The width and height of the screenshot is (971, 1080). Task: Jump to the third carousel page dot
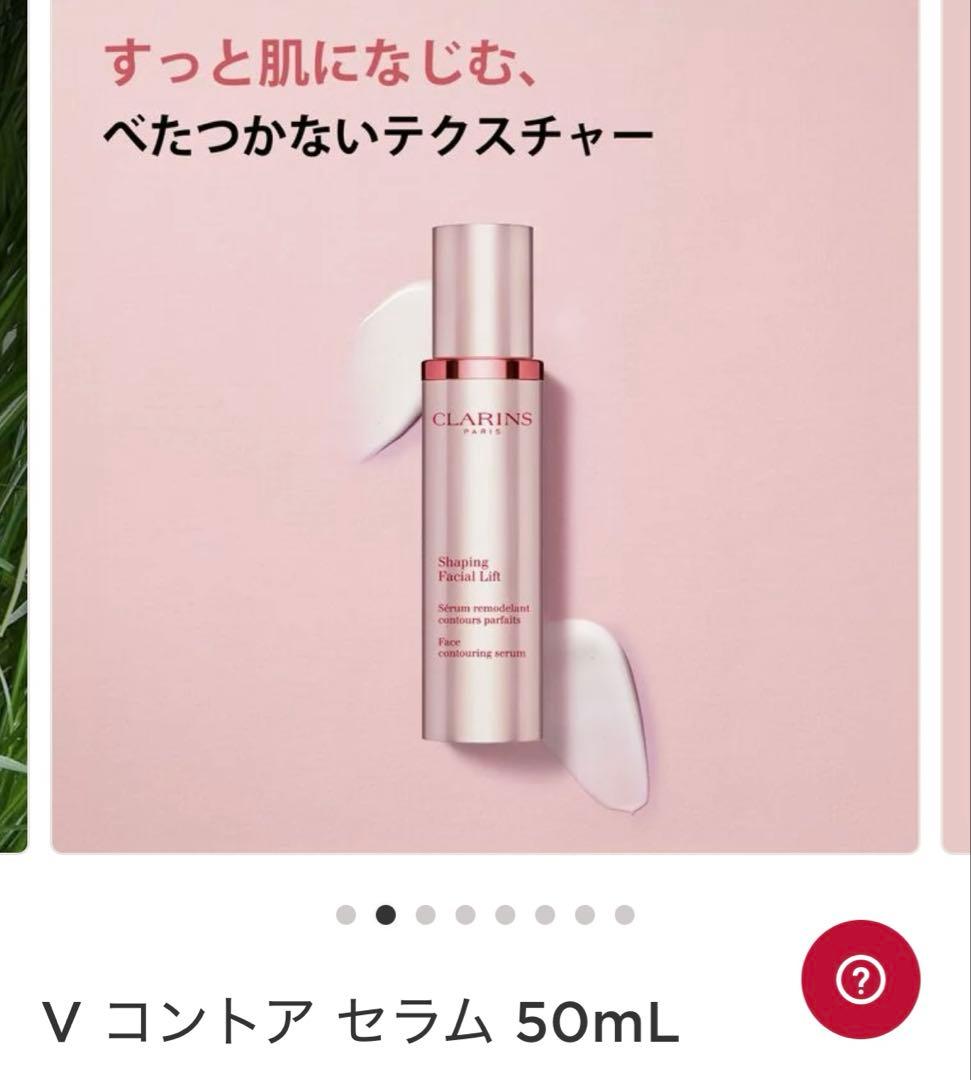pyautogui.click(x=425, y=915)
